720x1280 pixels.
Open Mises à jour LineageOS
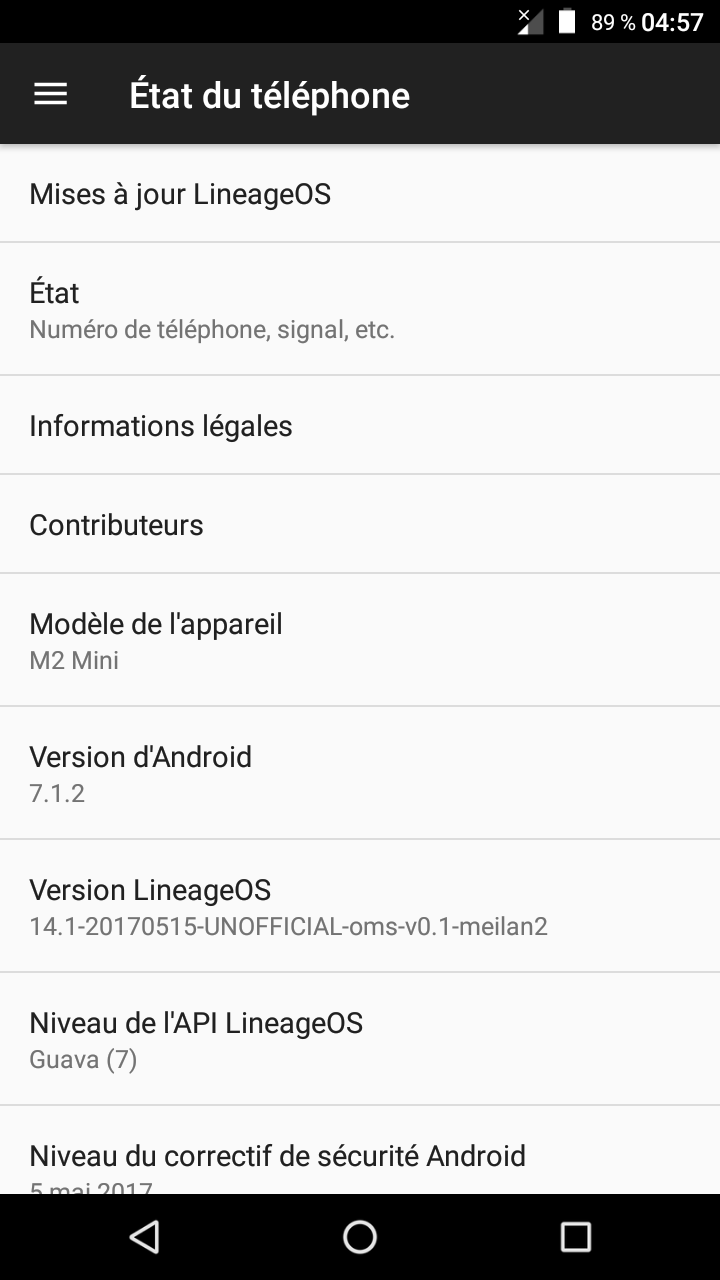pyautogui.click(x=360, y=193)
